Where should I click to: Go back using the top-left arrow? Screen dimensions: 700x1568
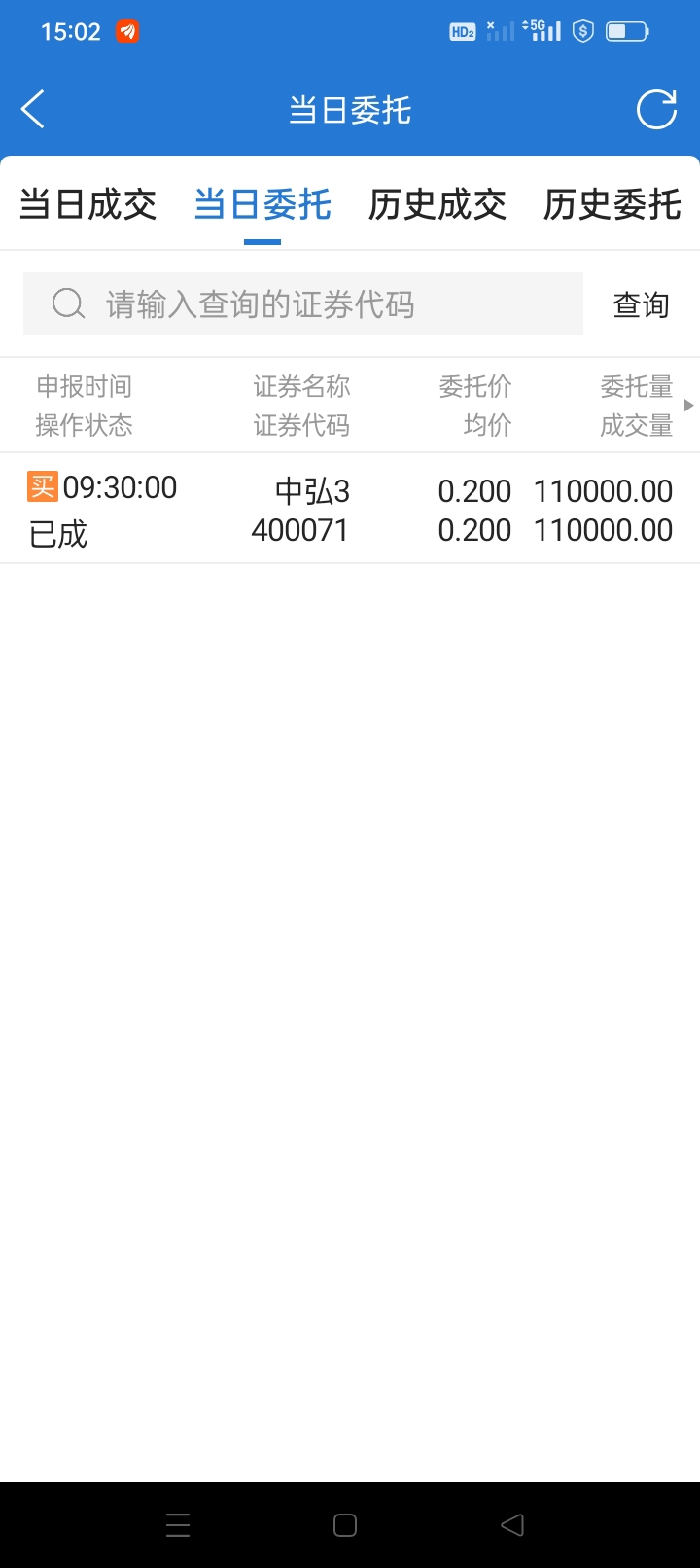click(33, 109)
